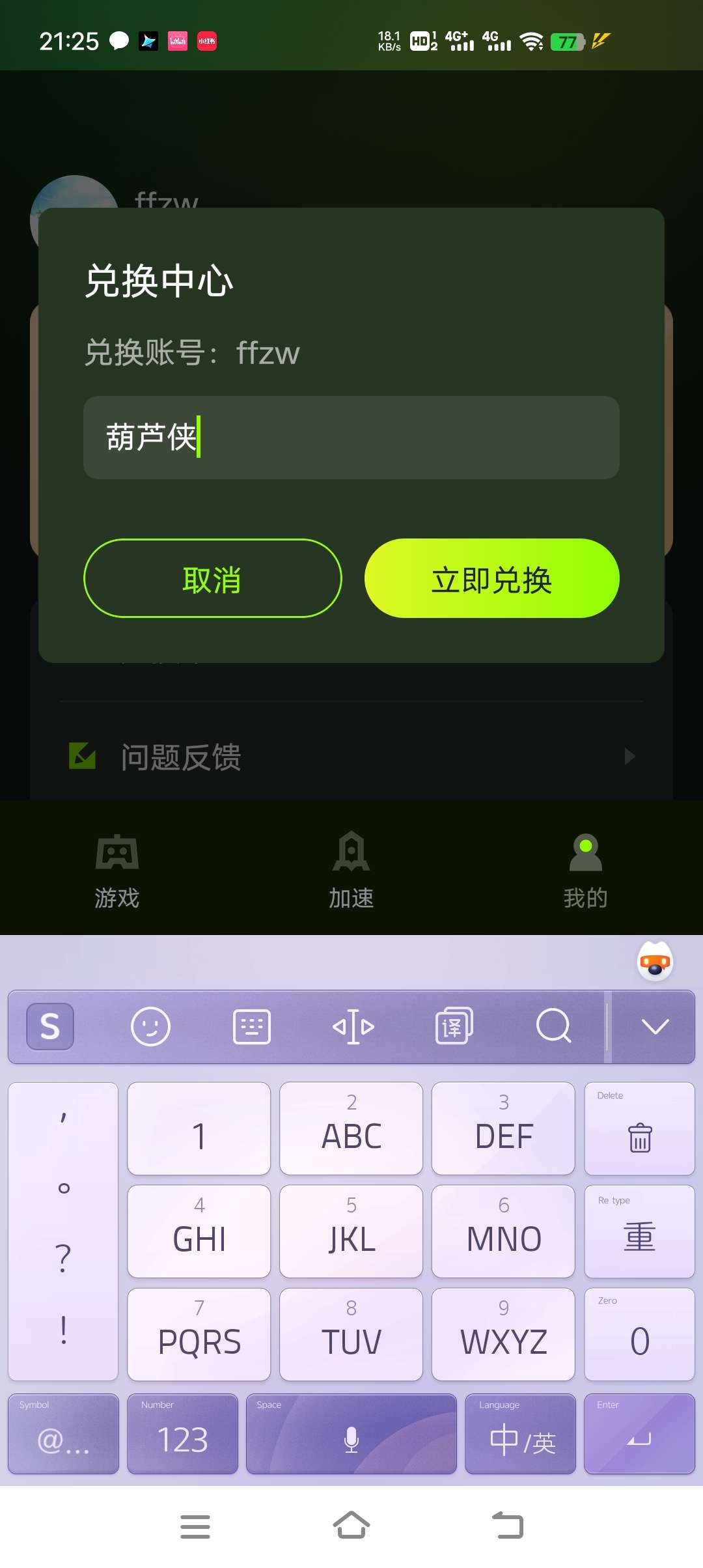Open the keyboard translate tool
The image size is (703, 1568).
454,1027
